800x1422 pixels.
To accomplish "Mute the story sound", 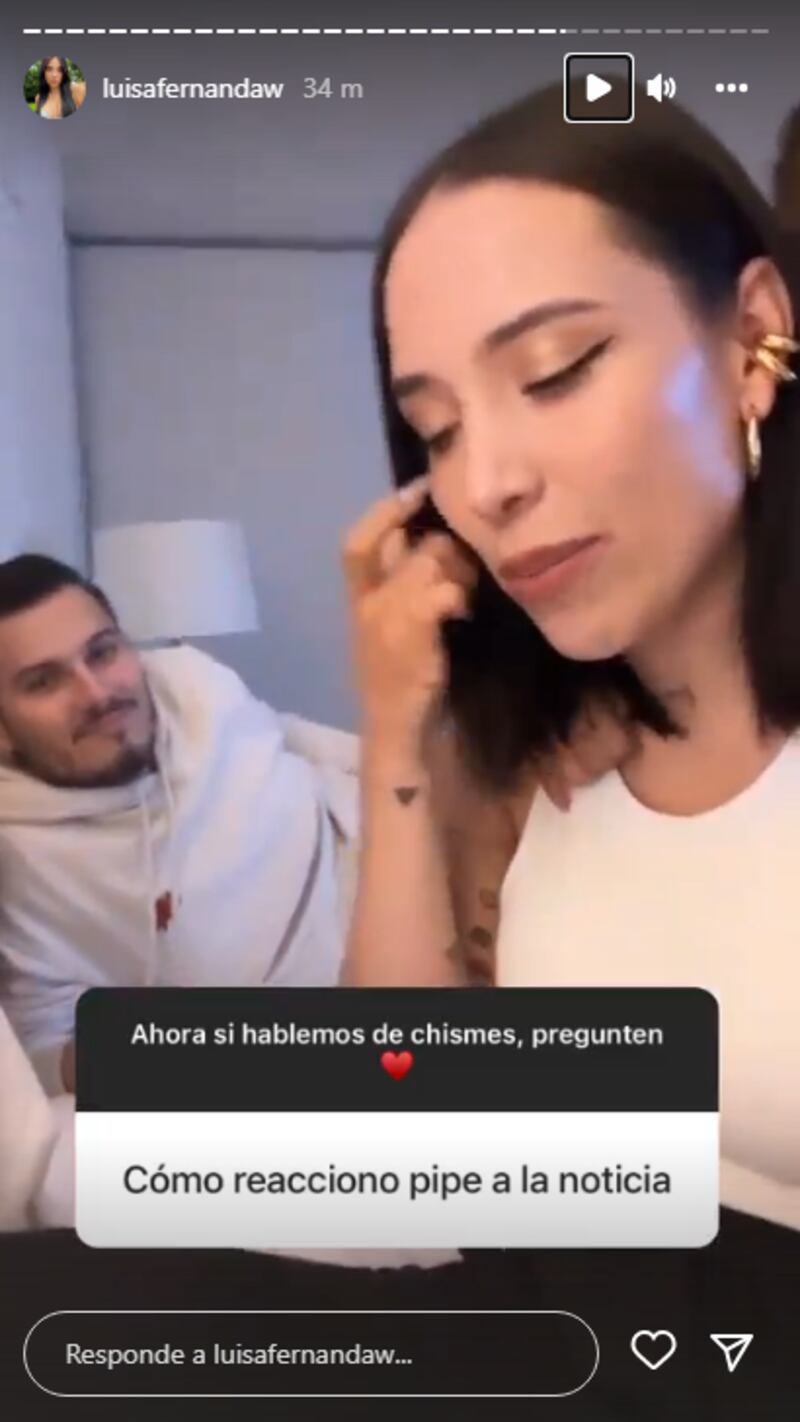I will coord(660,88).
